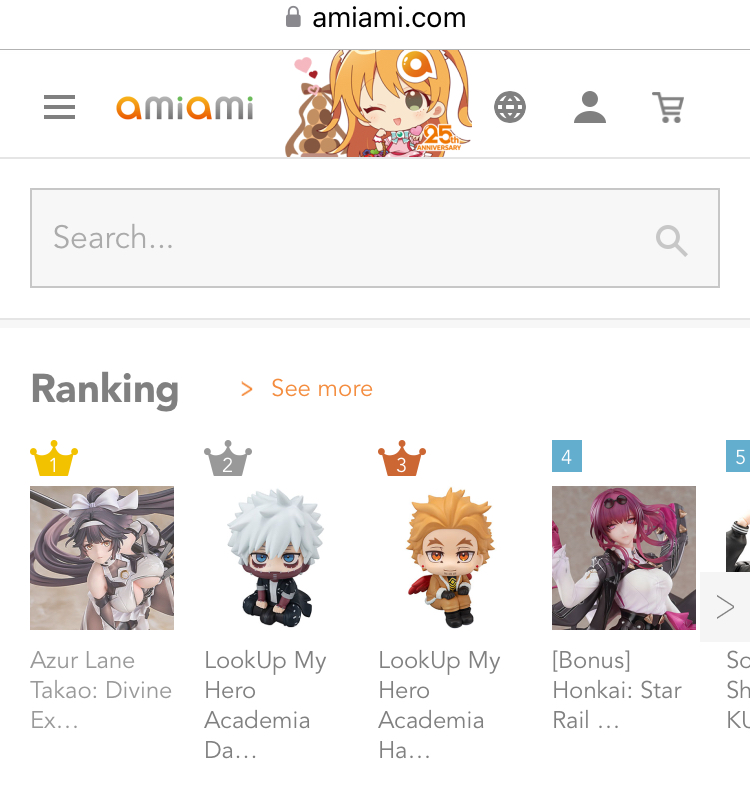The height and width of the screenshot is (807, 750).
Task: Open See more for Ranking
Action: [308, 388]
